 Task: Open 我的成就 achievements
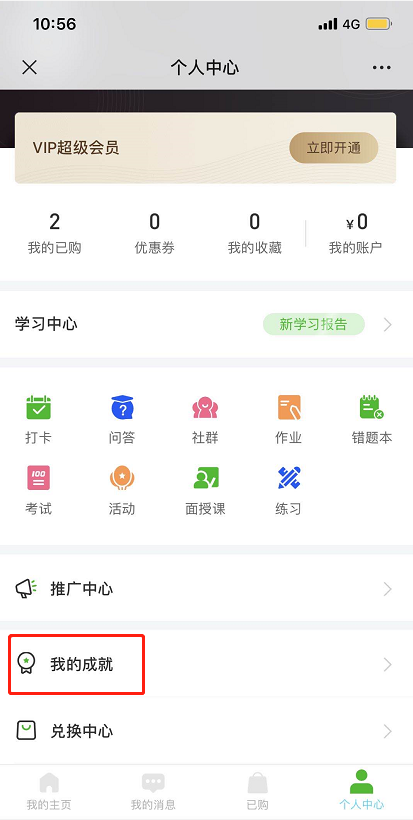[206, 665]
